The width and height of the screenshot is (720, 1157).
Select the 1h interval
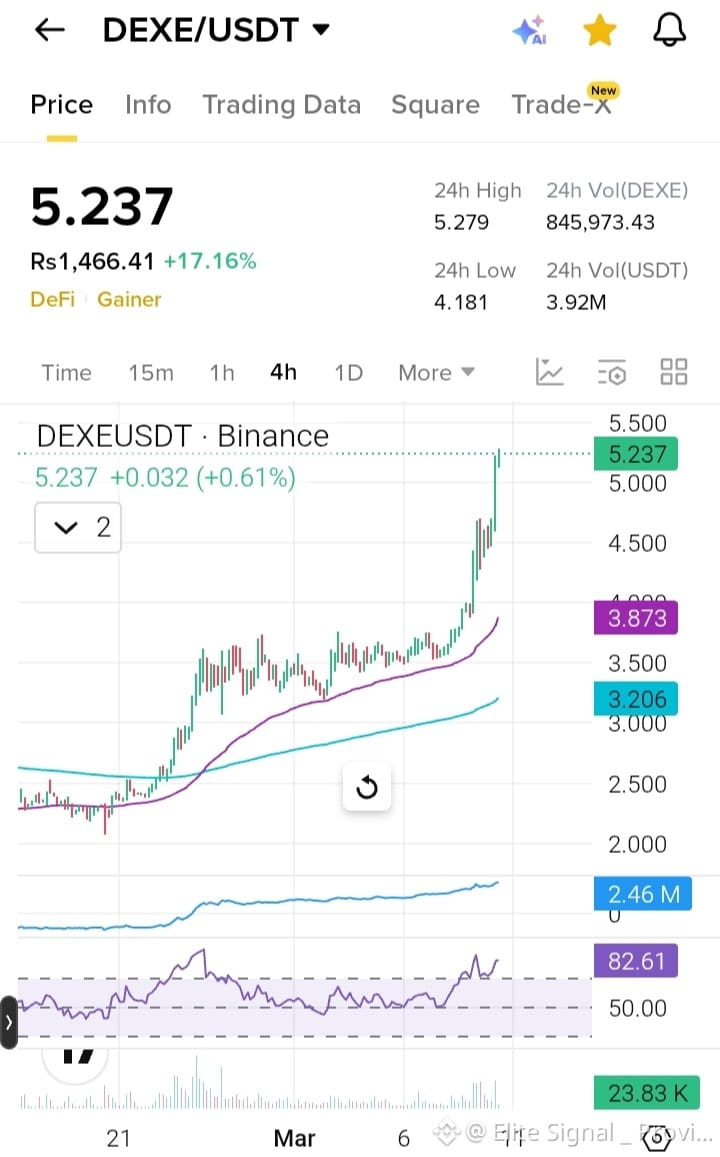pos(221,373)
